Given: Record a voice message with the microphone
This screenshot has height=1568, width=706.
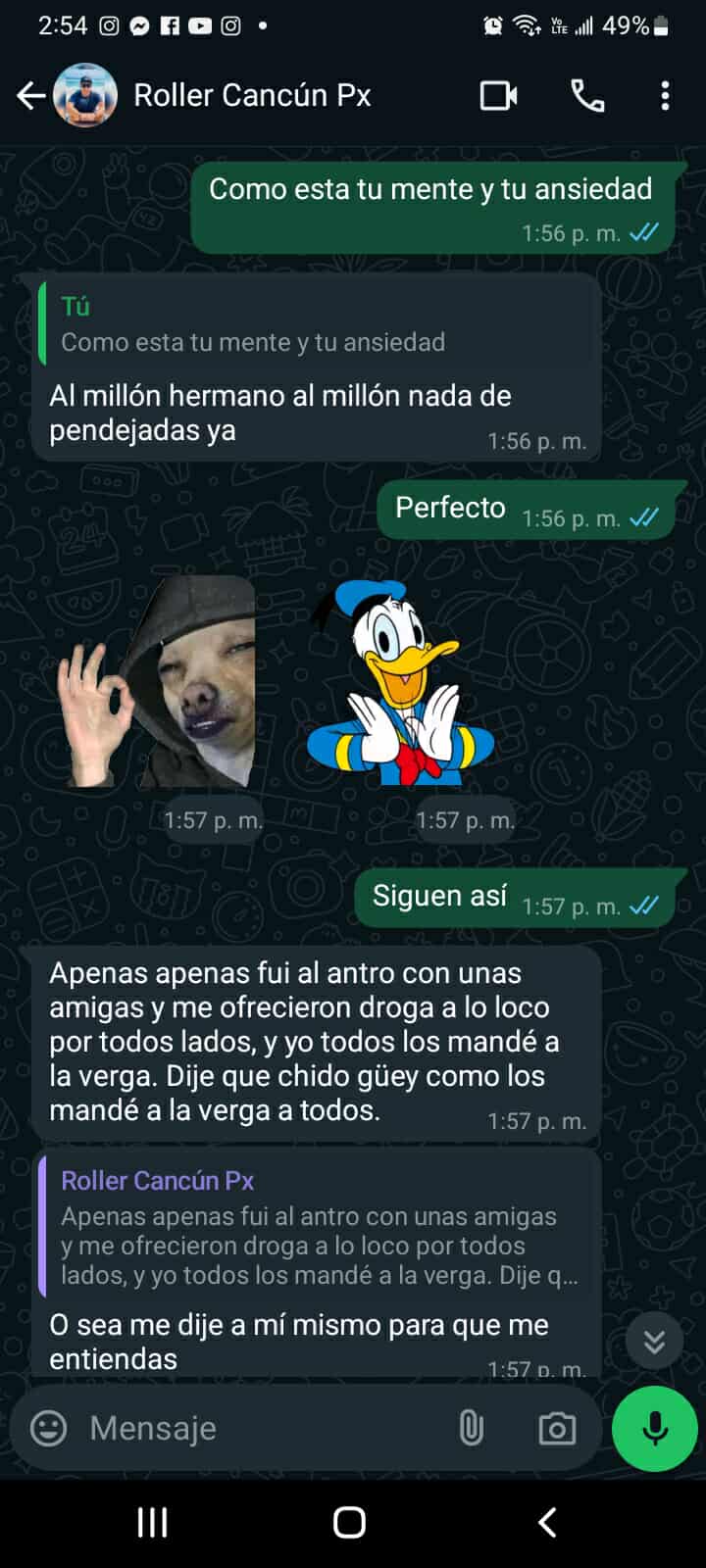Looking at the screenshot, I should click(654, 1428).
